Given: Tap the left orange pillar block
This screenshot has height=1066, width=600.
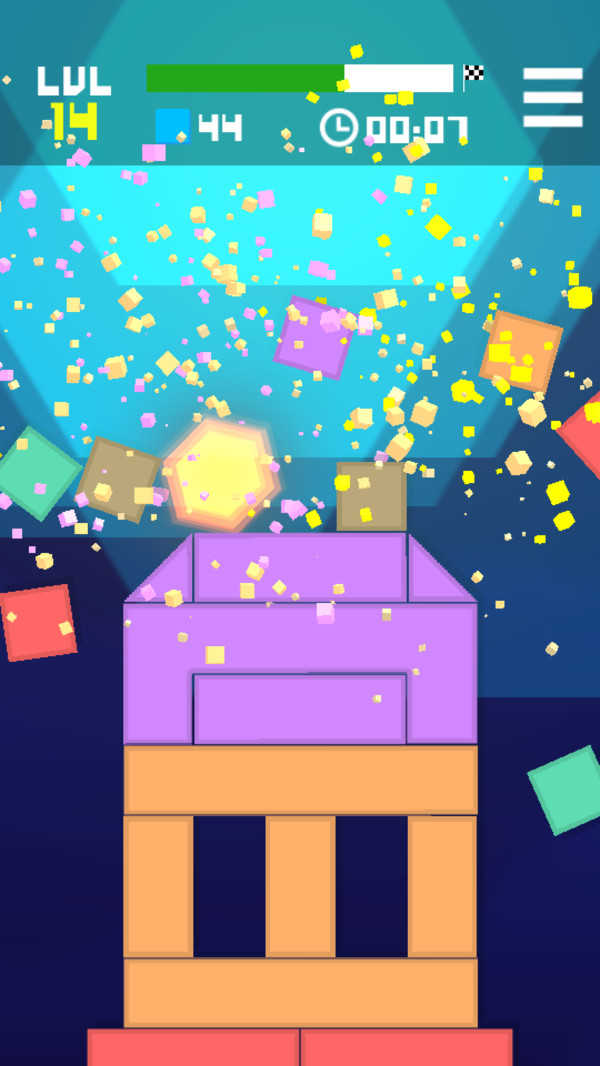Looking at the screenshot, I should (158, 886).
